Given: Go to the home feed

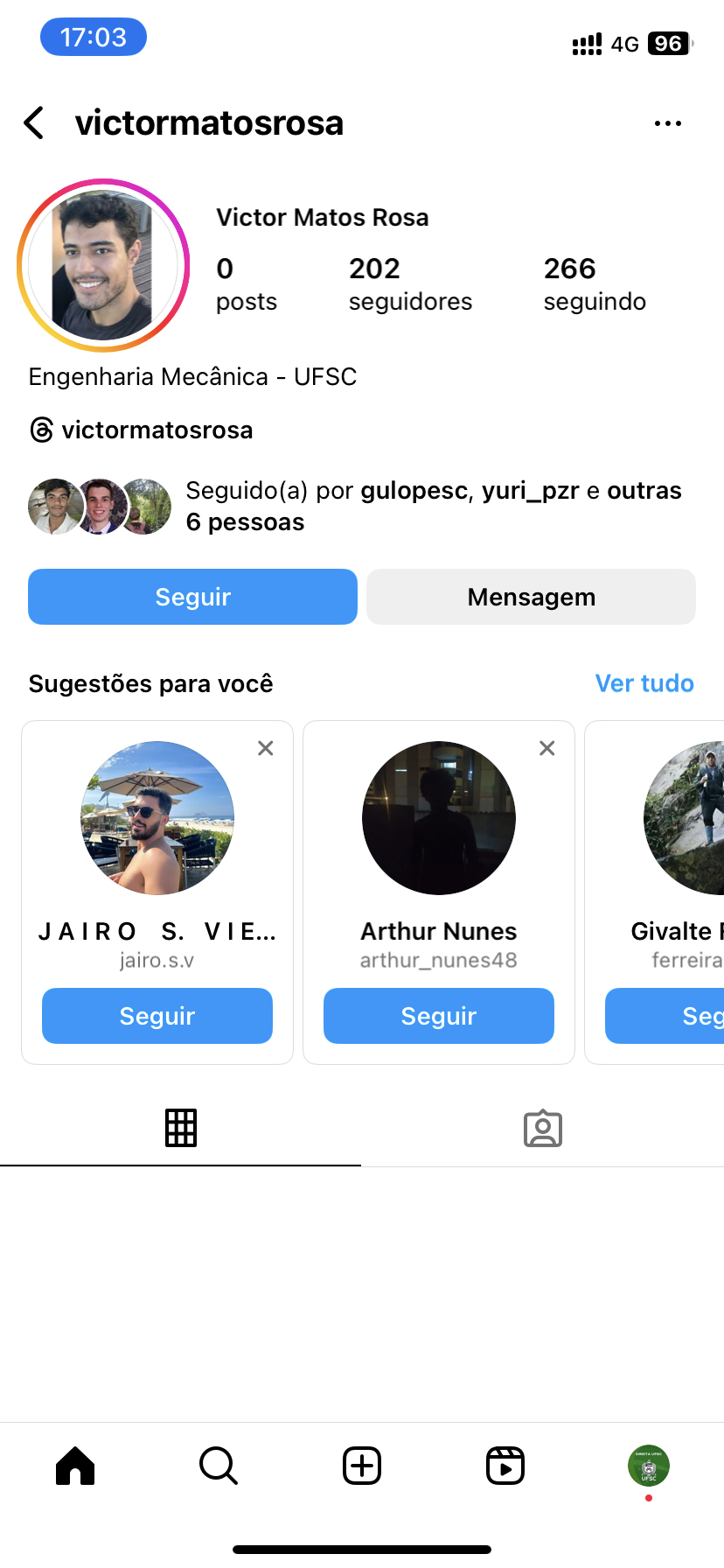Looking at the screenshot, I should click(75, 1466).
